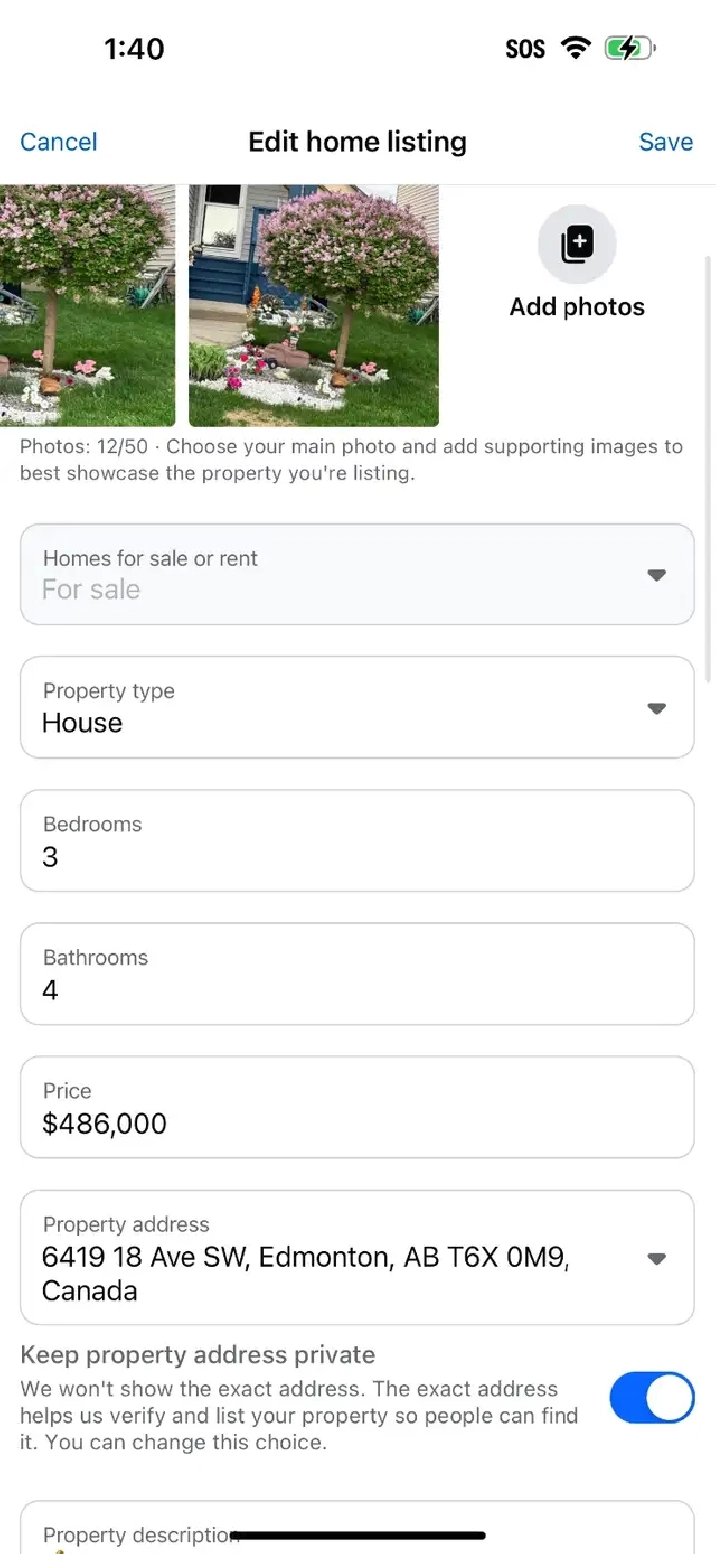Open the Homes for sale or rent dropdown
The width and height of the screenshot is (716, 1554).
pyautogui.click(x=357, y=574)
